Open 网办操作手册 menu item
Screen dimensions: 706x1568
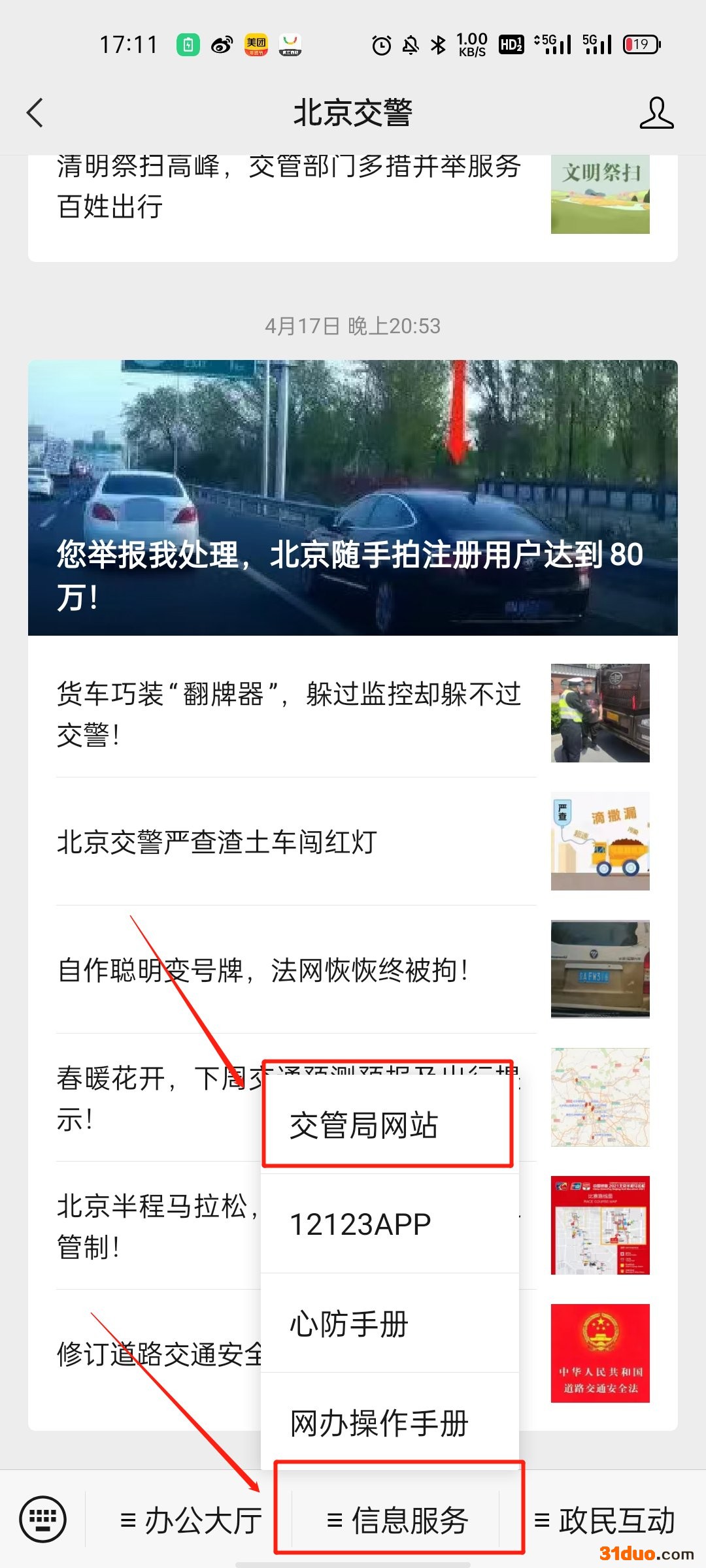pyautogui.click(x=388, y=1423)
